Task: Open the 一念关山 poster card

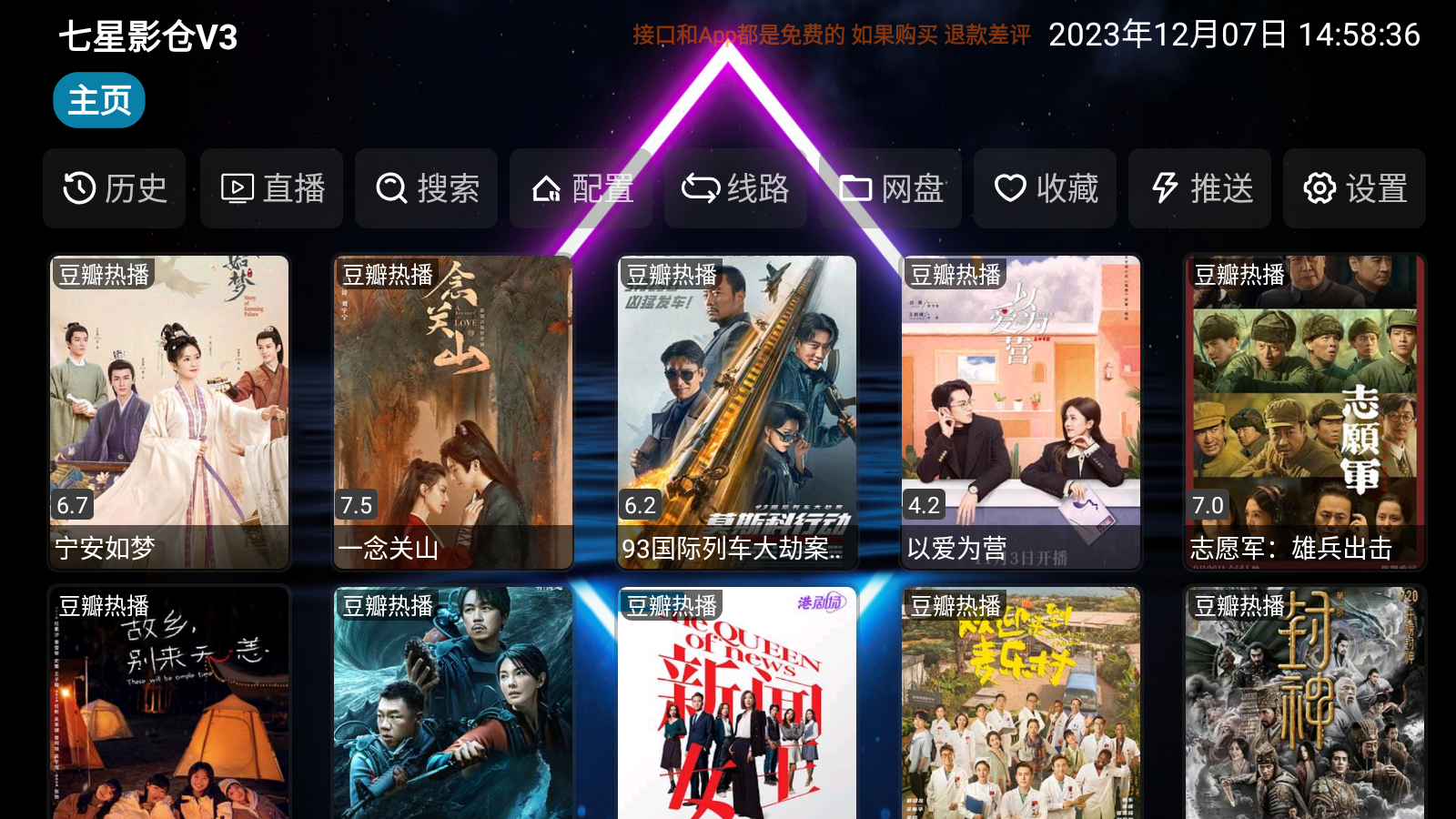Action: (x=453, y=411)
